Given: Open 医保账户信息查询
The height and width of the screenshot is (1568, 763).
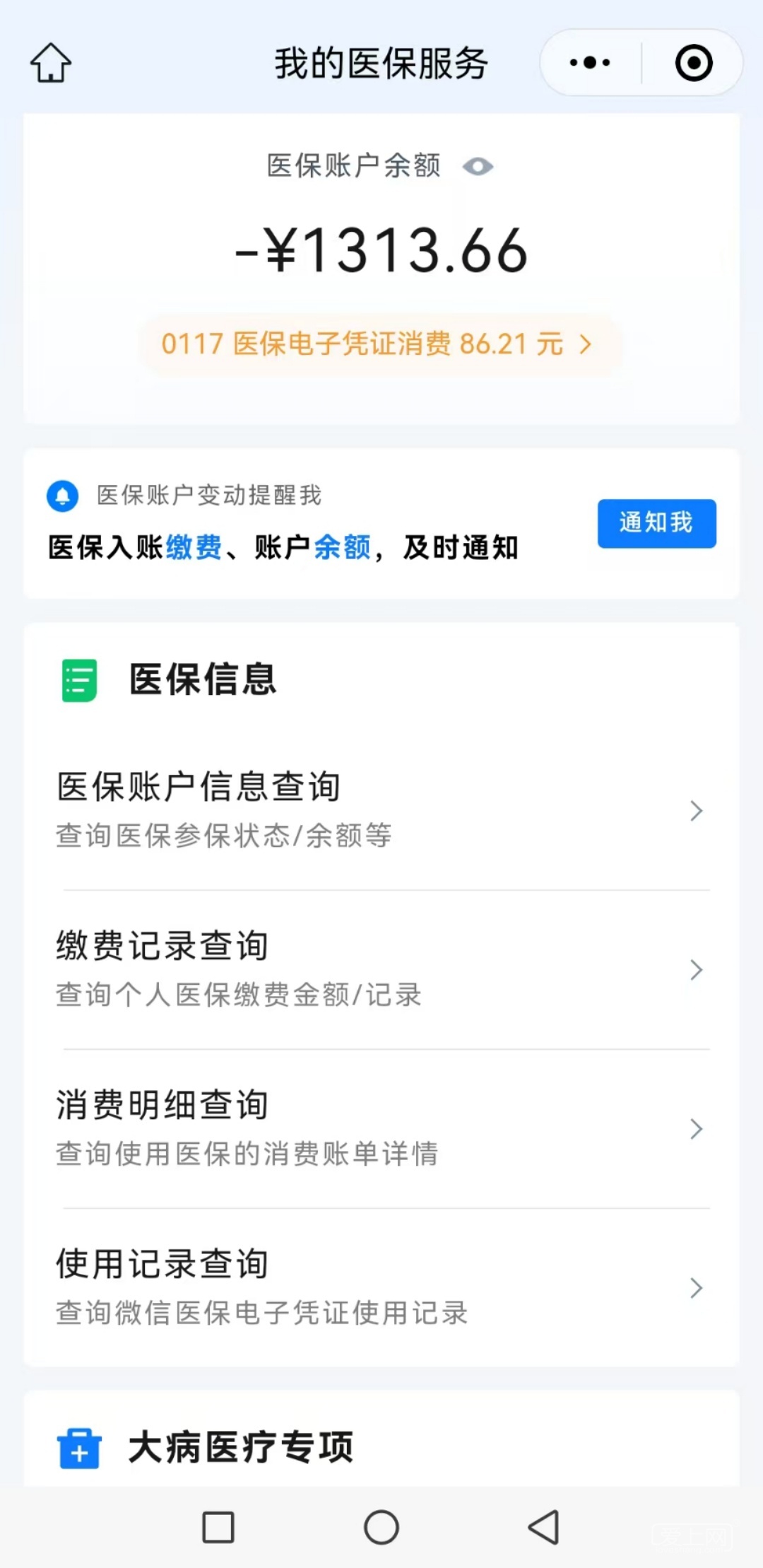Looking at the screenshot, I should point(381,809).
